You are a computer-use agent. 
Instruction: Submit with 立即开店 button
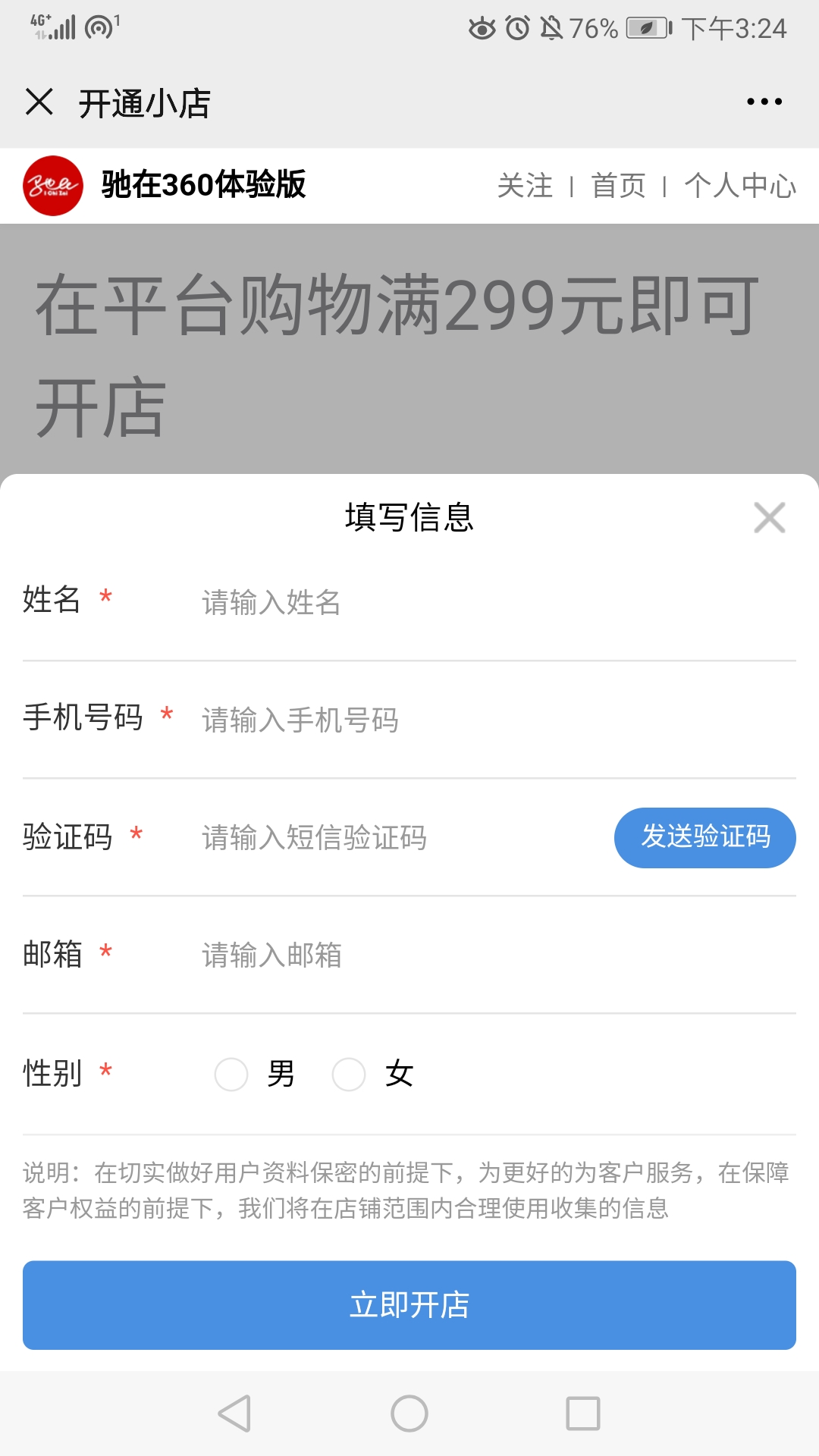tap(409, 1305)
